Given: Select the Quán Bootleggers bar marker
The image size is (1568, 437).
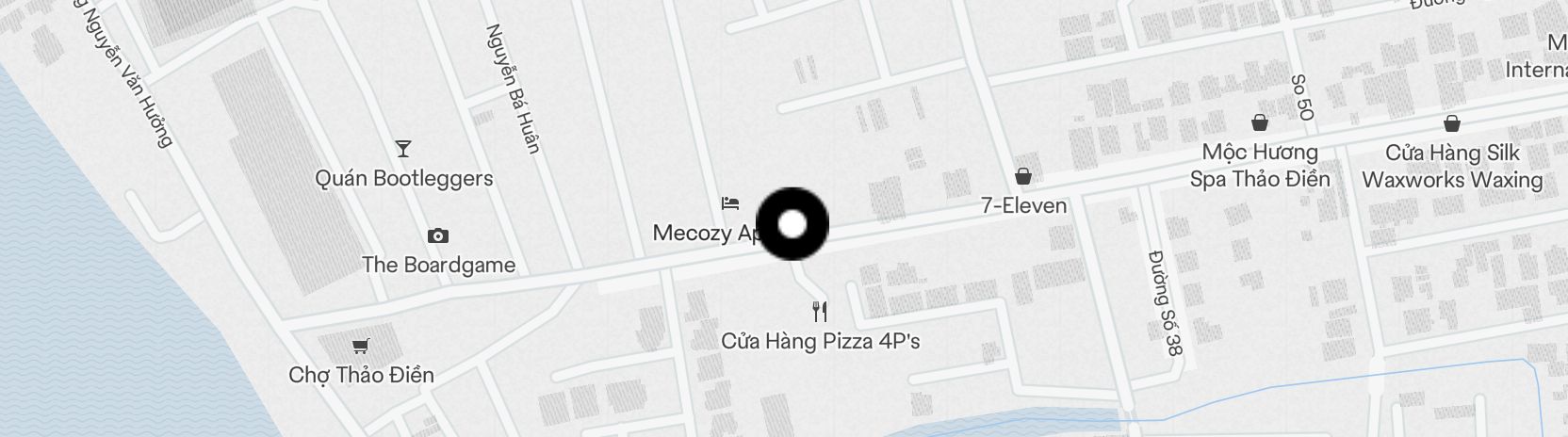Looking at the screenshot, I should (403, 149).
